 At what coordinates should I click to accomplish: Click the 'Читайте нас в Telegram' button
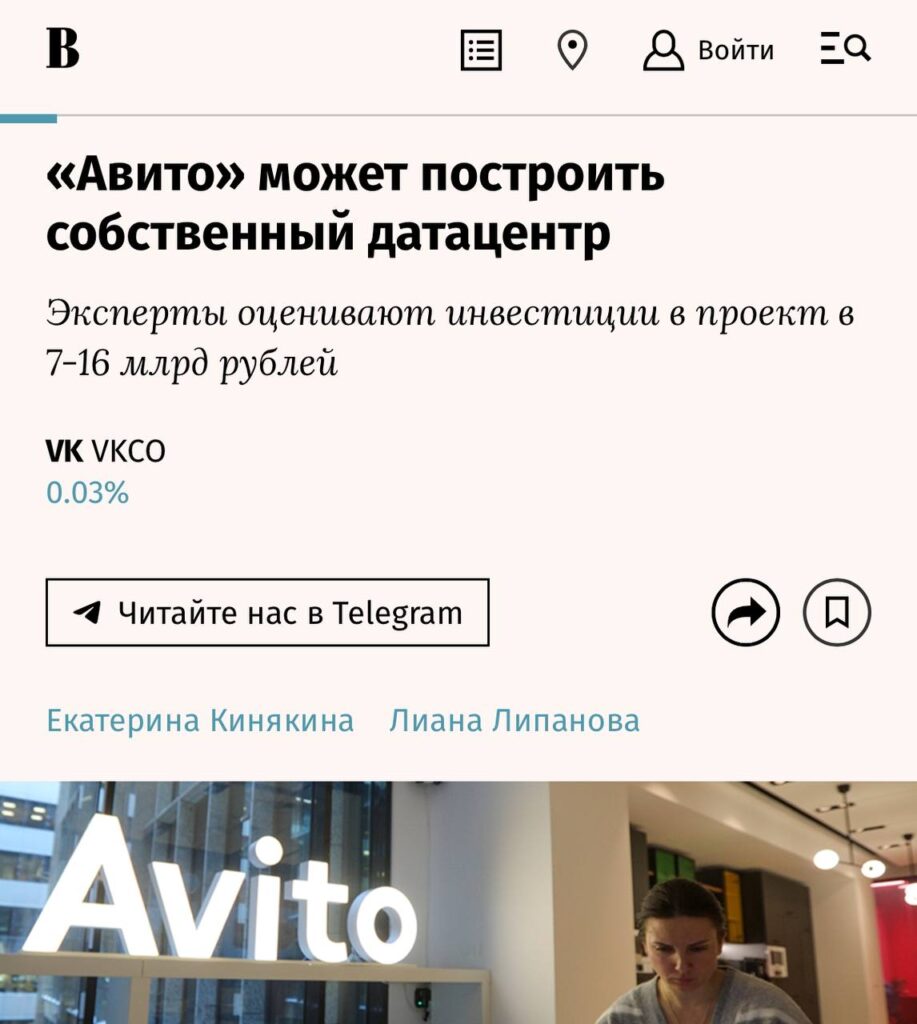tap(267, 613)
